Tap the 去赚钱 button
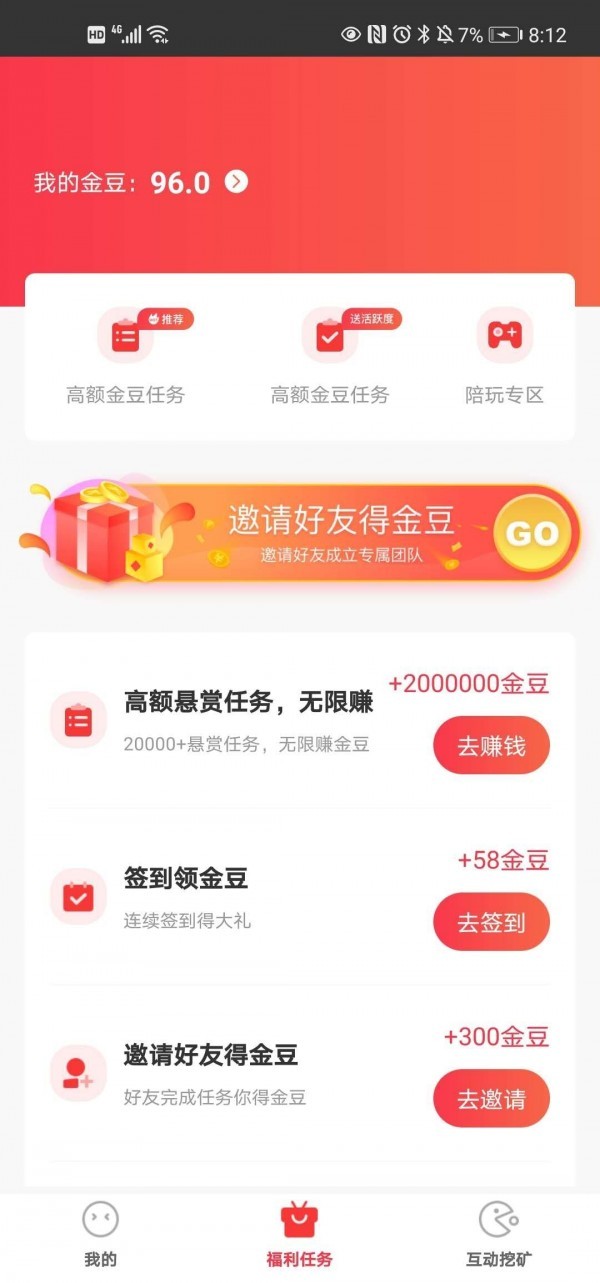 (491, 745)
